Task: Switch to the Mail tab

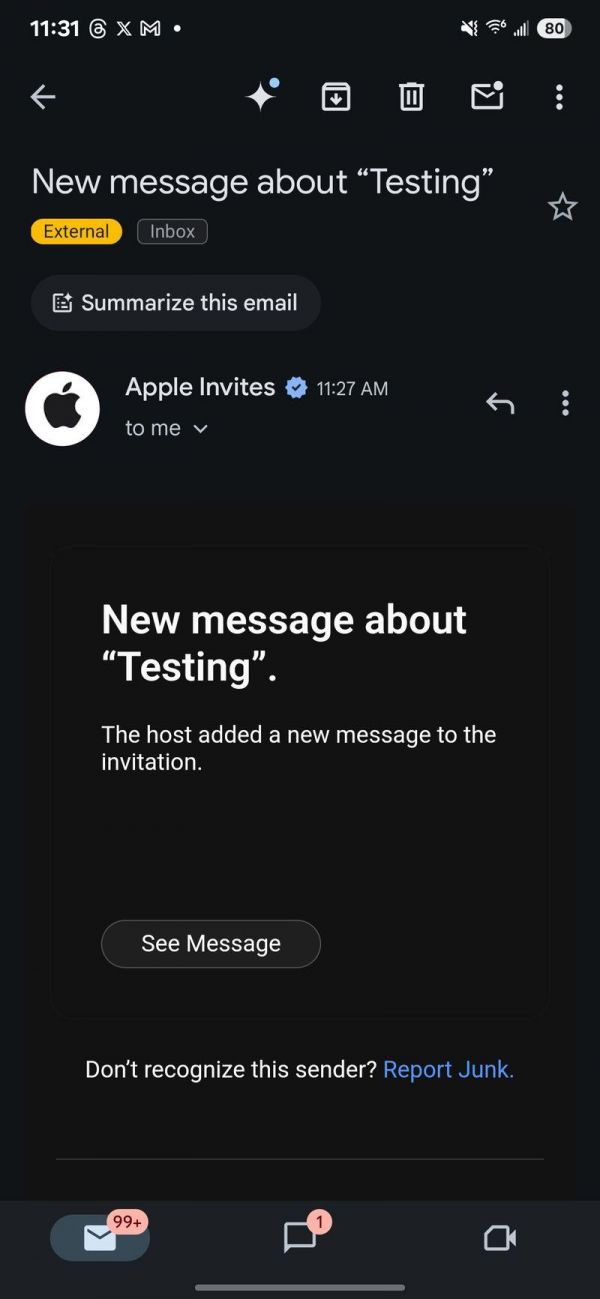Action: (x=100, y=1238)
